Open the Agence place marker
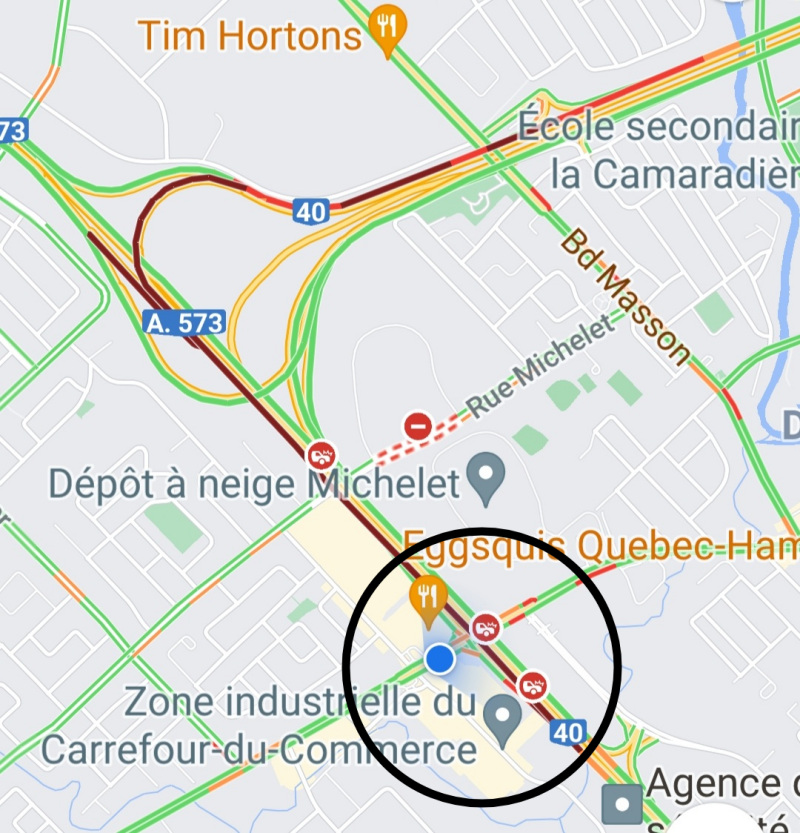 [623, 800]
